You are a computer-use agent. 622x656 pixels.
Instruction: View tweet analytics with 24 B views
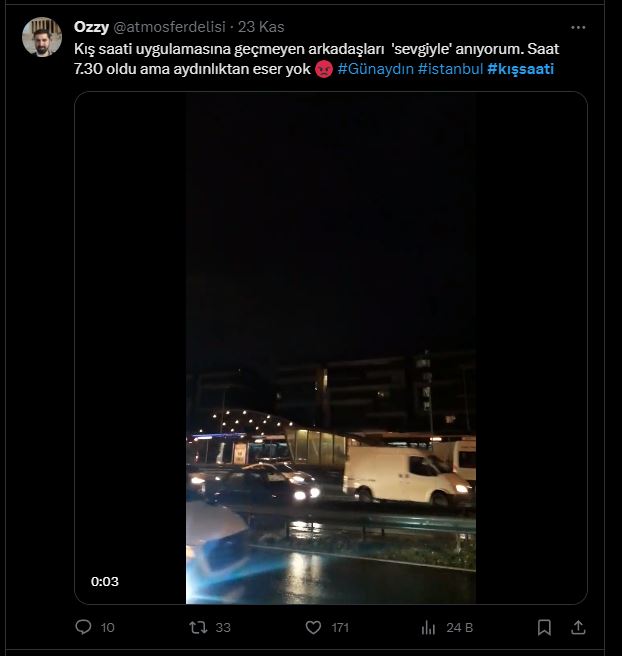[x=429, y=628]
